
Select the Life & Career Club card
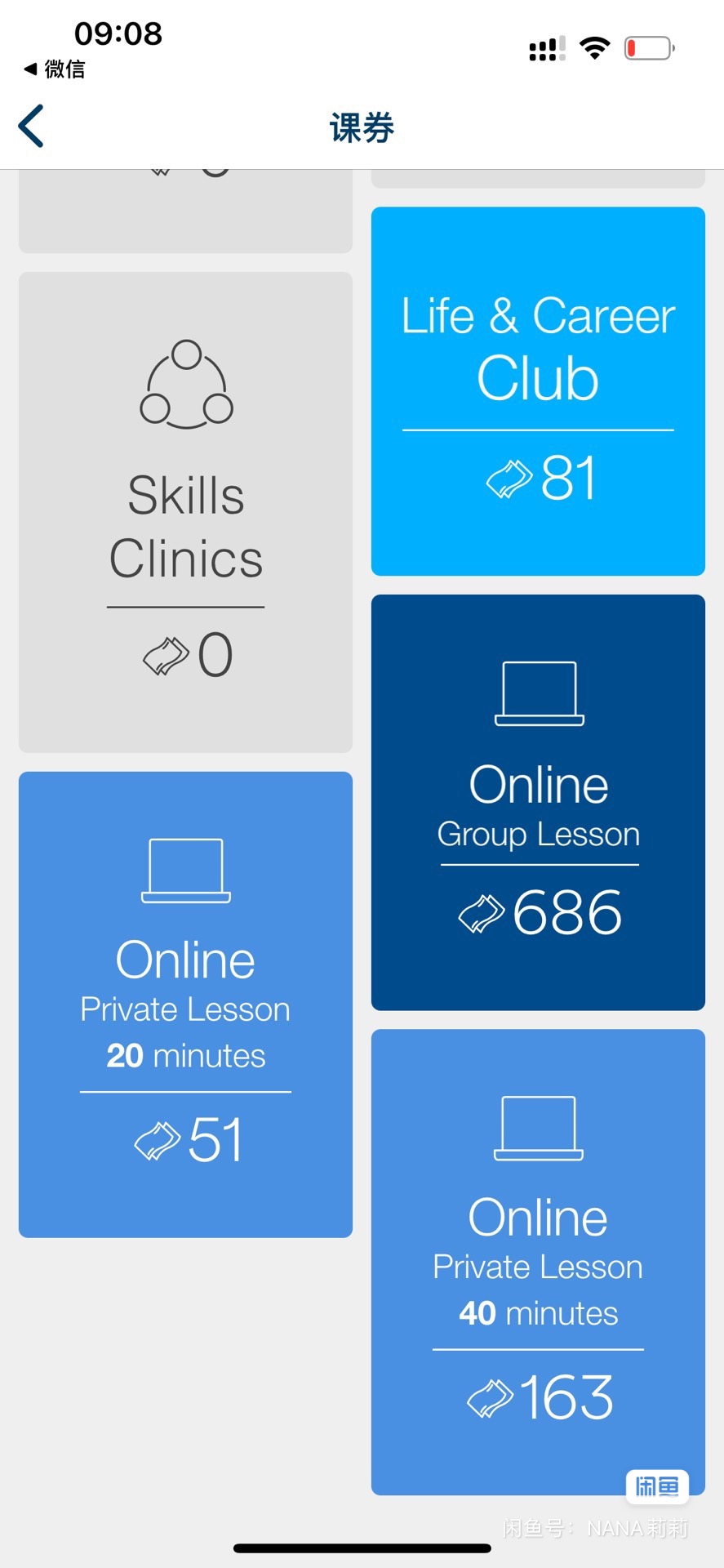click(x=538, y=391)
